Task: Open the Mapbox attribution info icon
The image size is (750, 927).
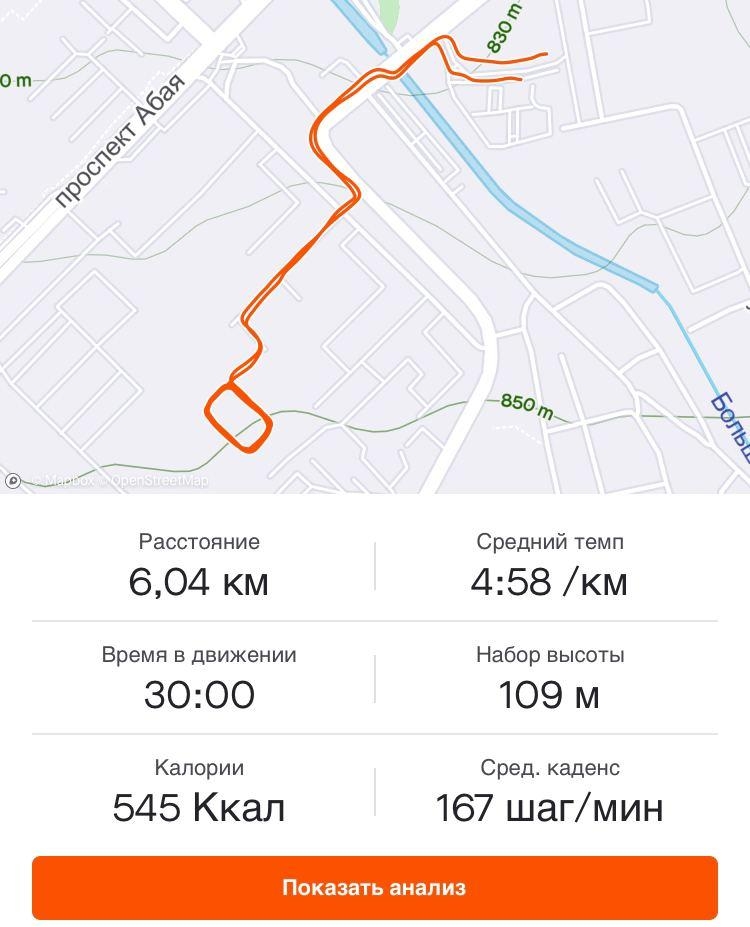Action: 13,481
